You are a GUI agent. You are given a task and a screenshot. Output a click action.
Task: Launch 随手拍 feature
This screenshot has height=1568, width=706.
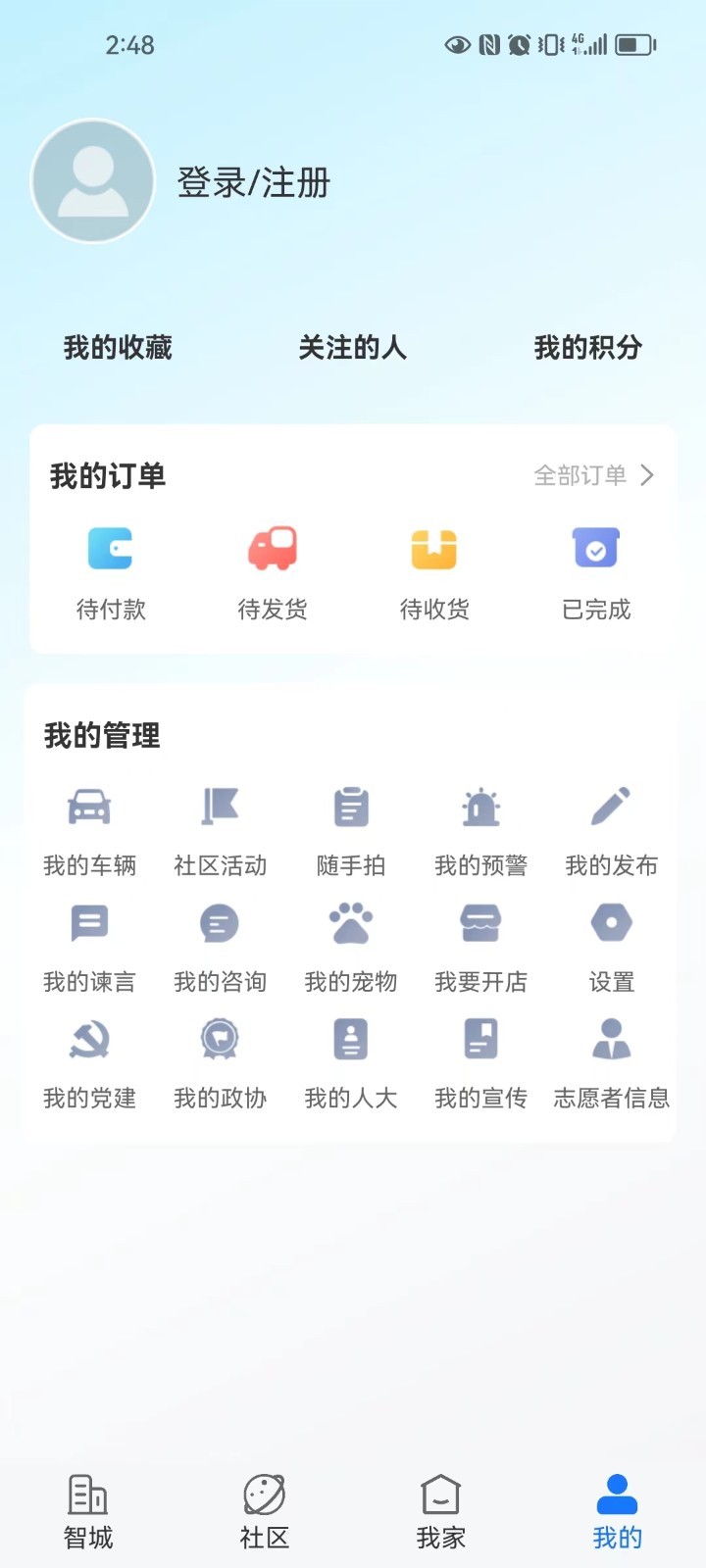point(350,830)
